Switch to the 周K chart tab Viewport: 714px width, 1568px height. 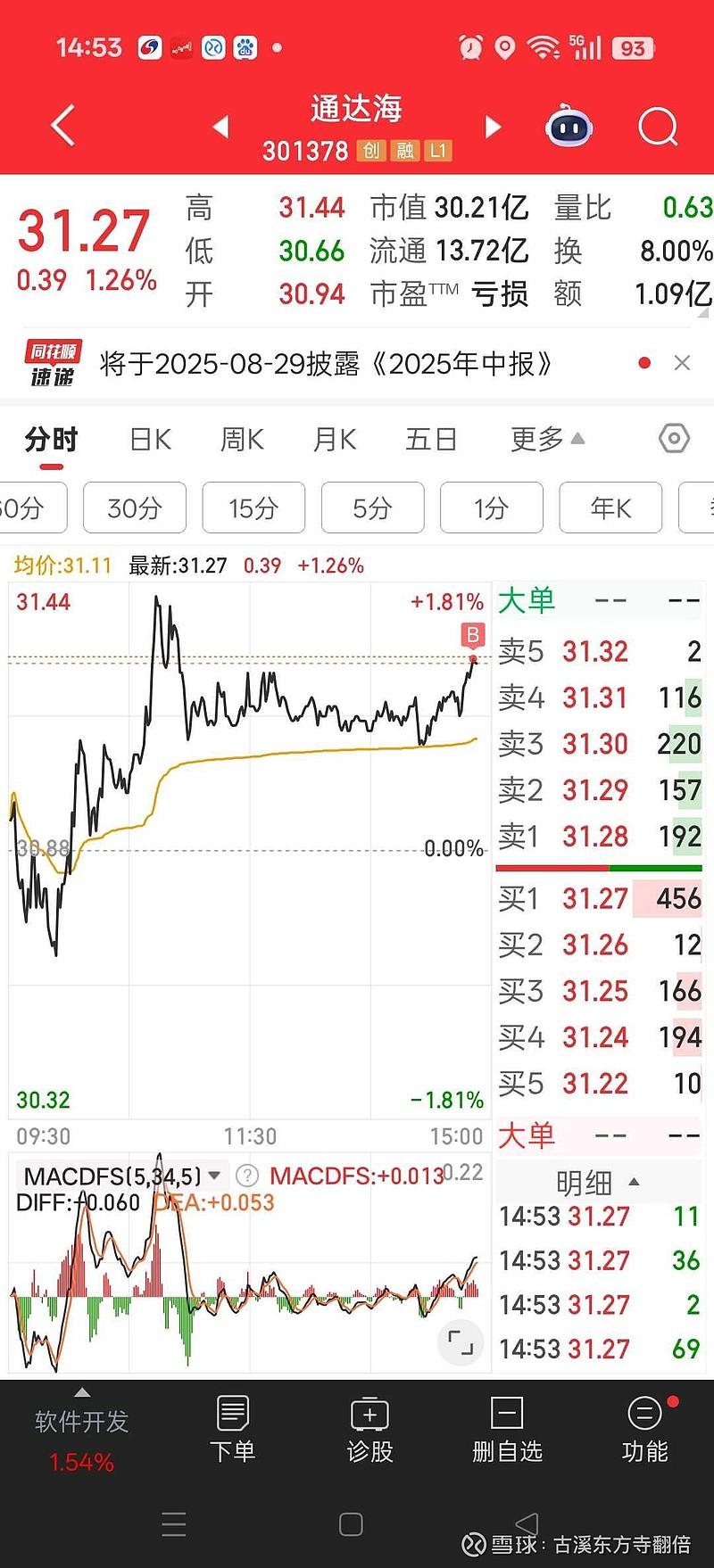click(x=242, y=439)
